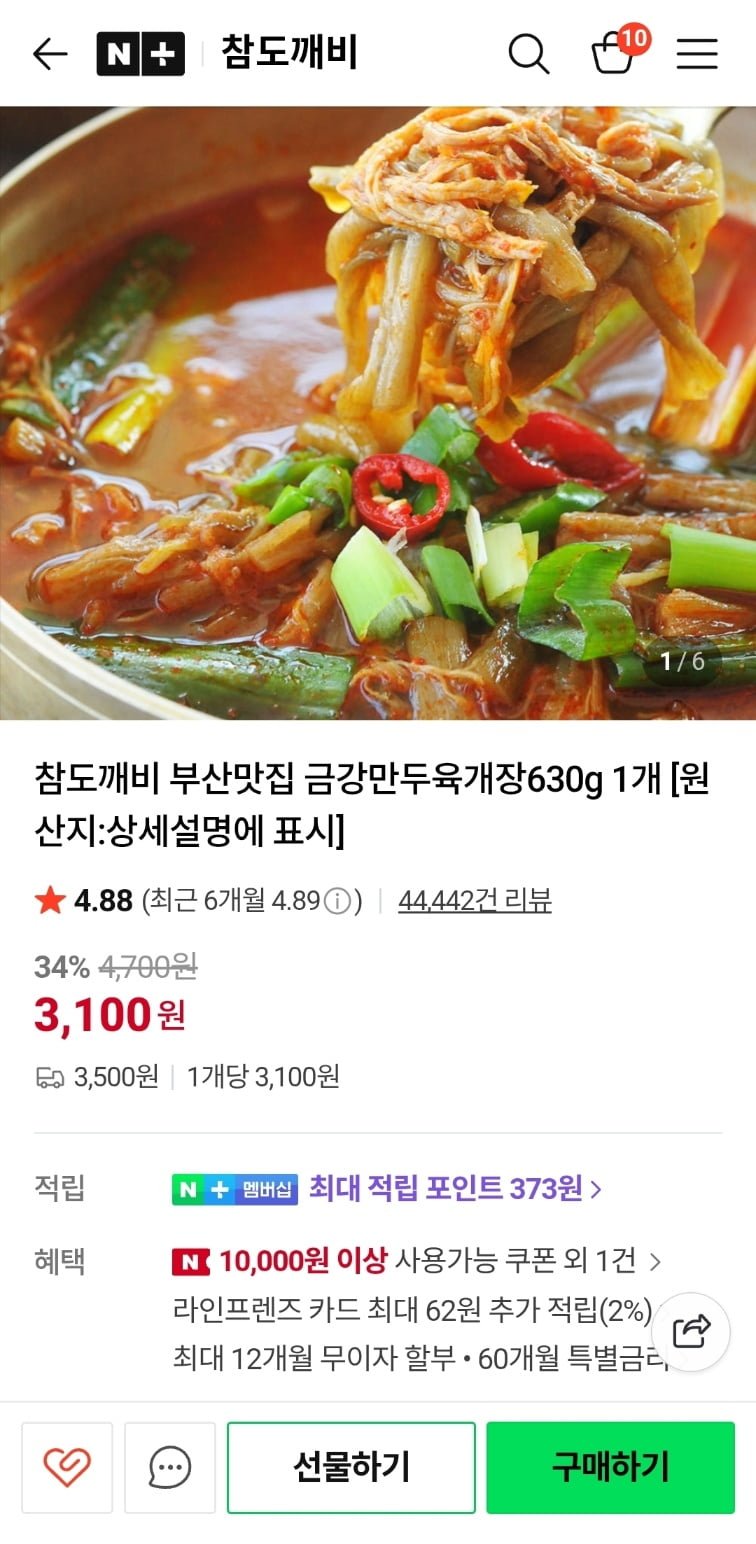Share this product

pyautogui.click(x=691, y=1332)
